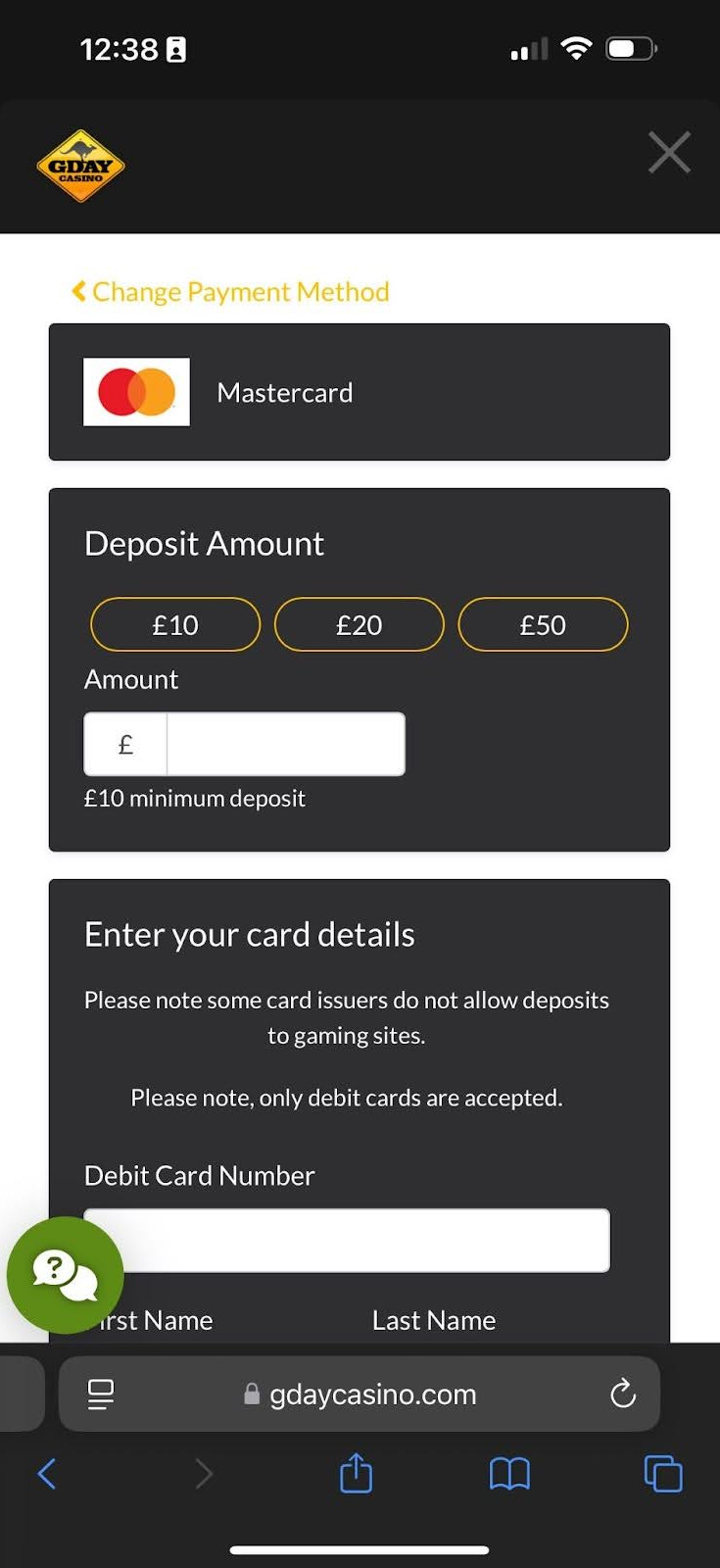Image resolution: width=720 pixels, height=1568 pixels.
Task: Reload the page in Safari
Action: click(x=623, y=1394)
